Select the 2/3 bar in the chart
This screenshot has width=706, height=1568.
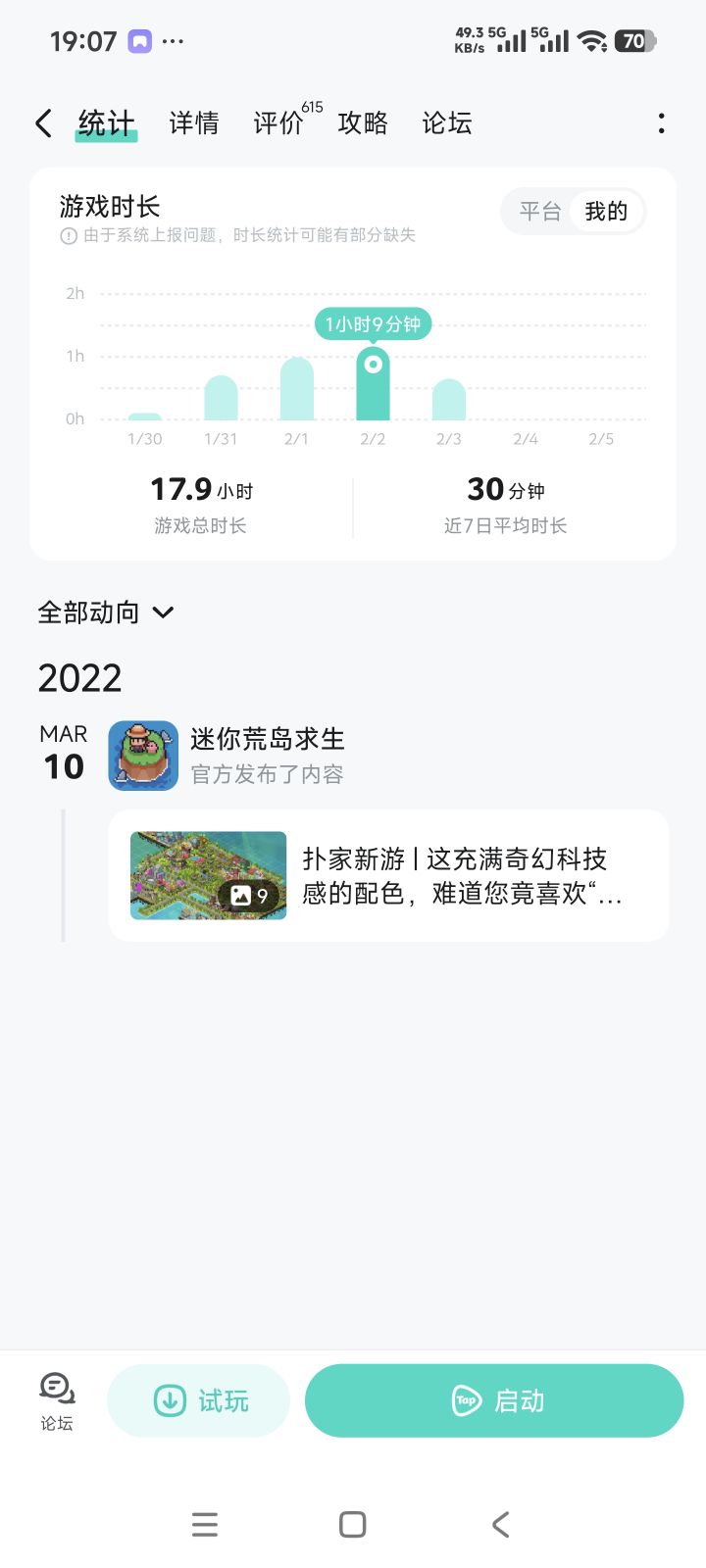pyautogui.click(x=449, y=400)
